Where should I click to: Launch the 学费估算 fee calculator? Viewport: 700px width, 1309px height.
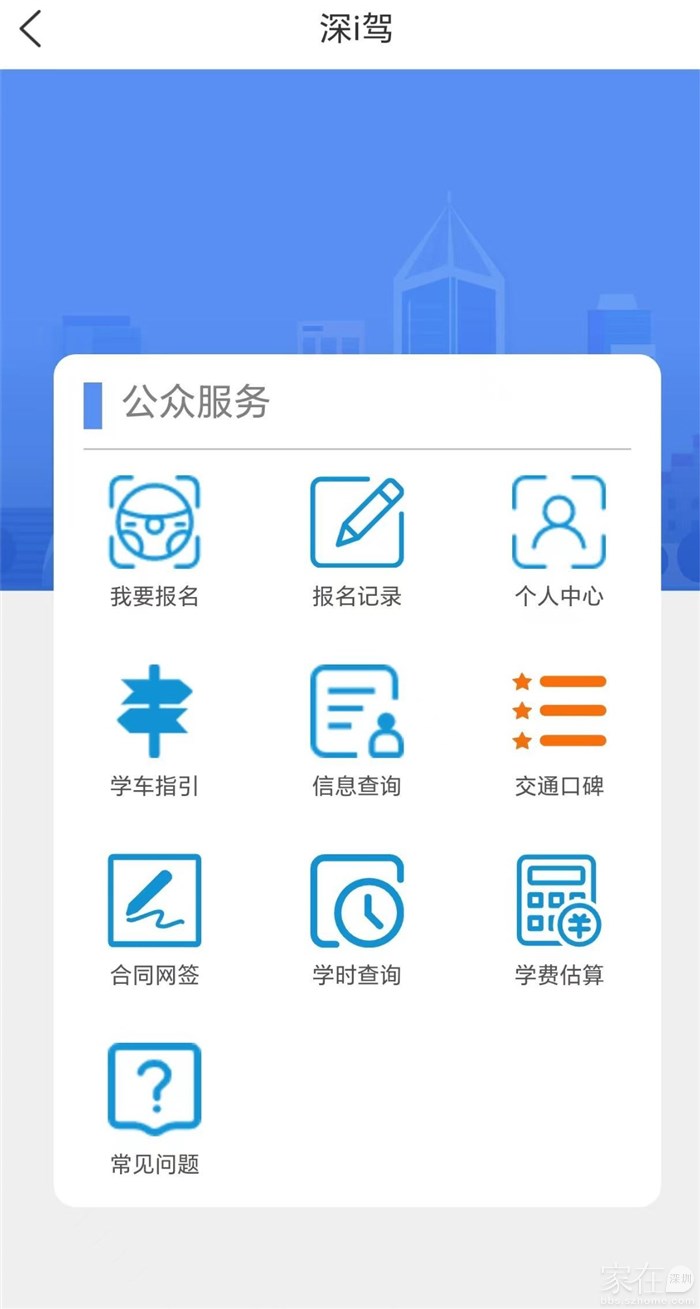(559, 900)
